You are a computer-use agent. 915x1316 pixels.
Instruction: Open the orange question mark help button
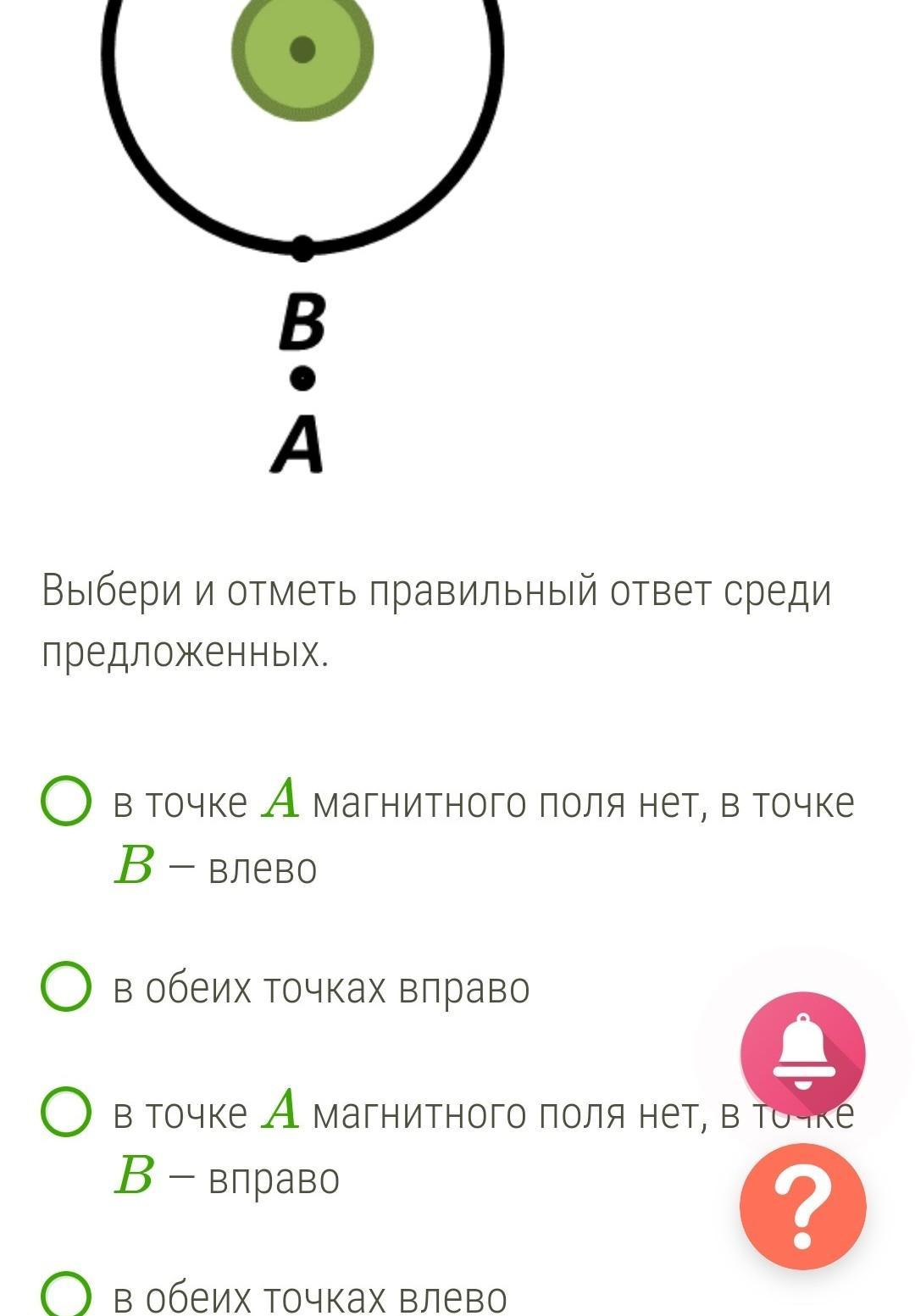[802, 1206]
